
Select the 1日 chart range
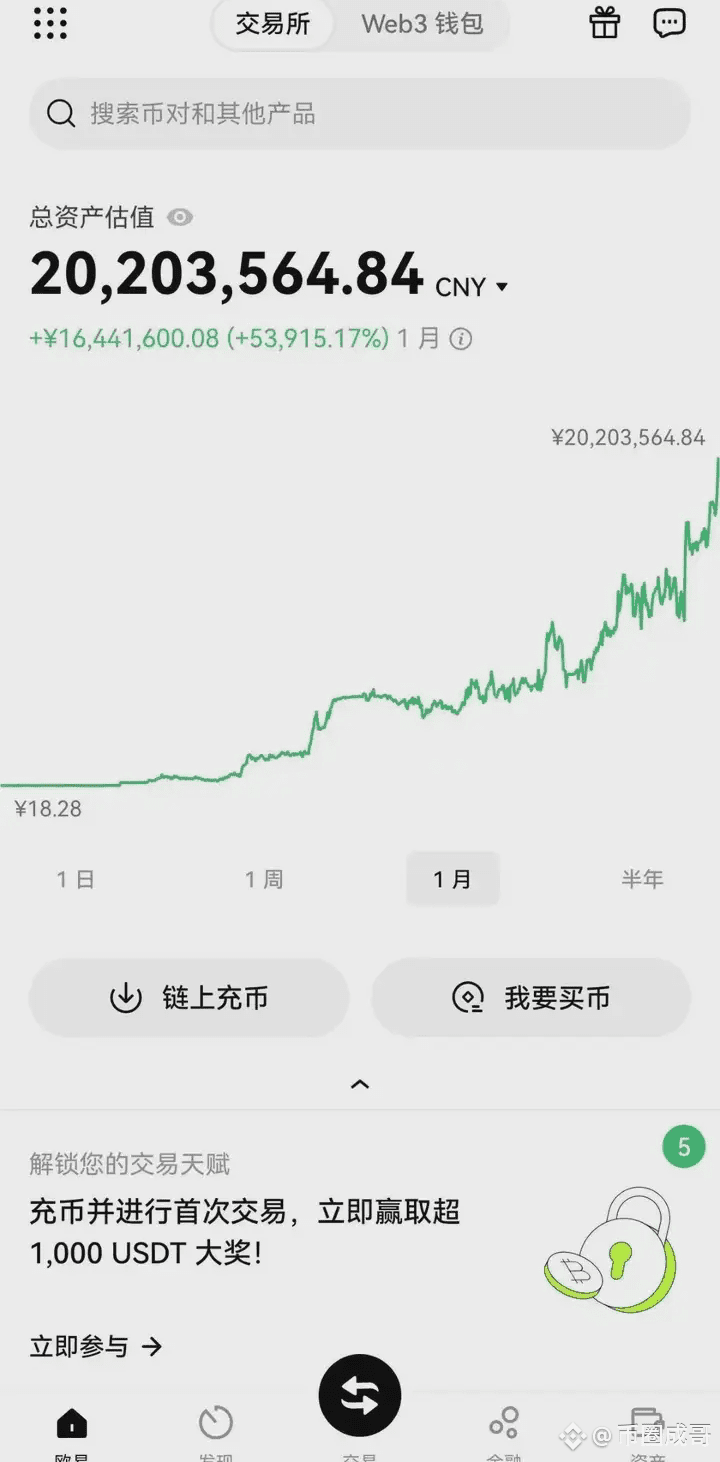pyautogui.click(x=75, y=879)
